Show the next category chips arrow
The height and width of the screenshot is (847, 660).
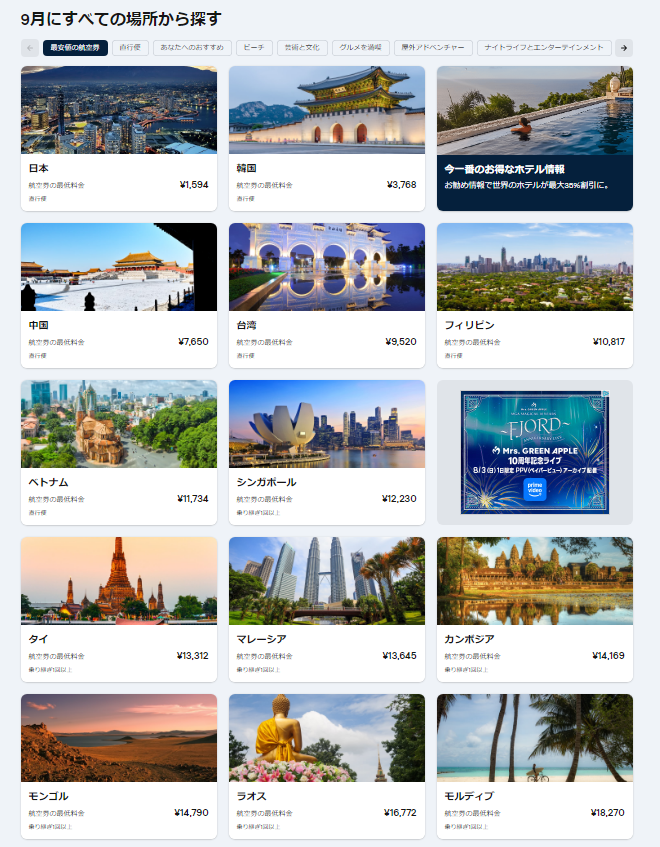pyautogui.click(x=624, y=47)
